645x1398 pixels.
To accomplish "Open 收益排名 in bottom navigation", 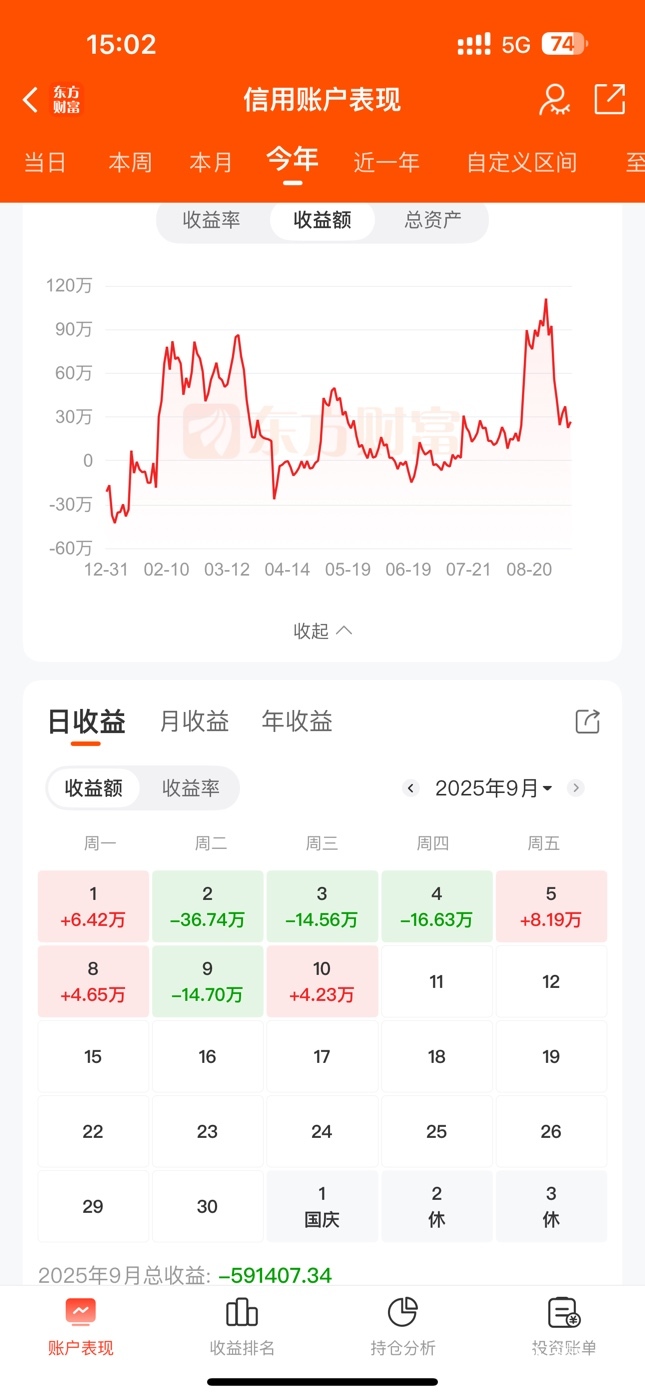I will pos(242,1326).
